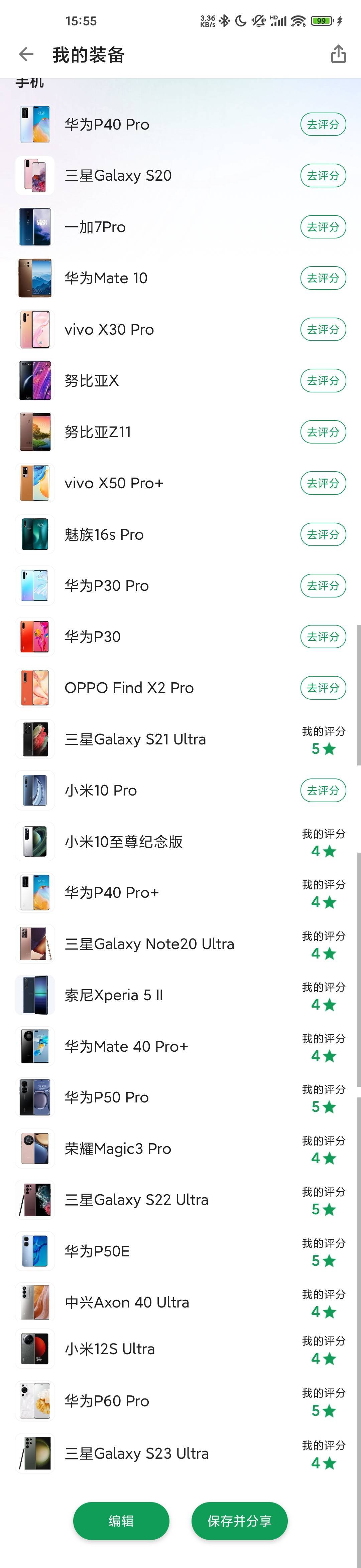The image size is (361, 1568).
Task: Tap the 编辑 button
Action: pos(121,1521)
